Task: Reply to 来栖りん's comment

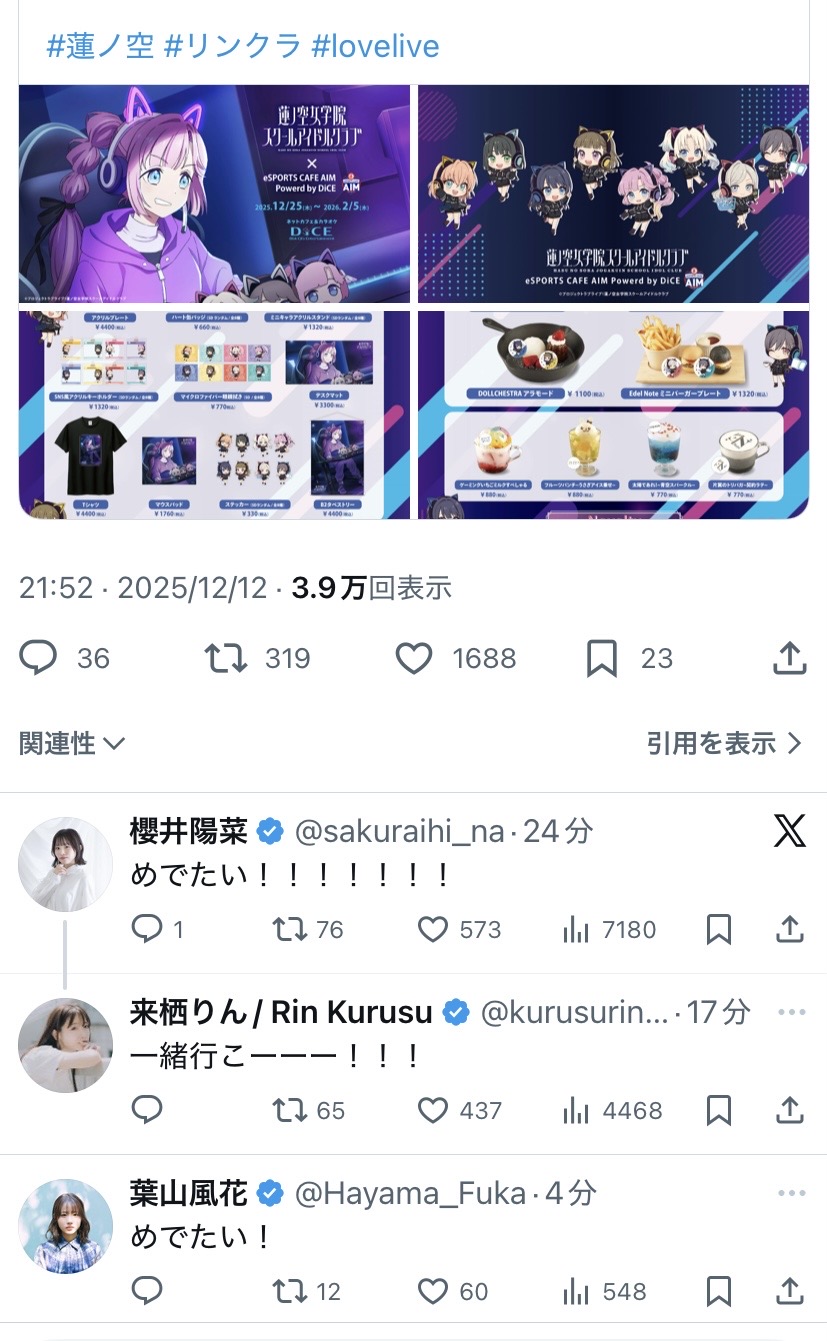Action: click(147, 1110)
